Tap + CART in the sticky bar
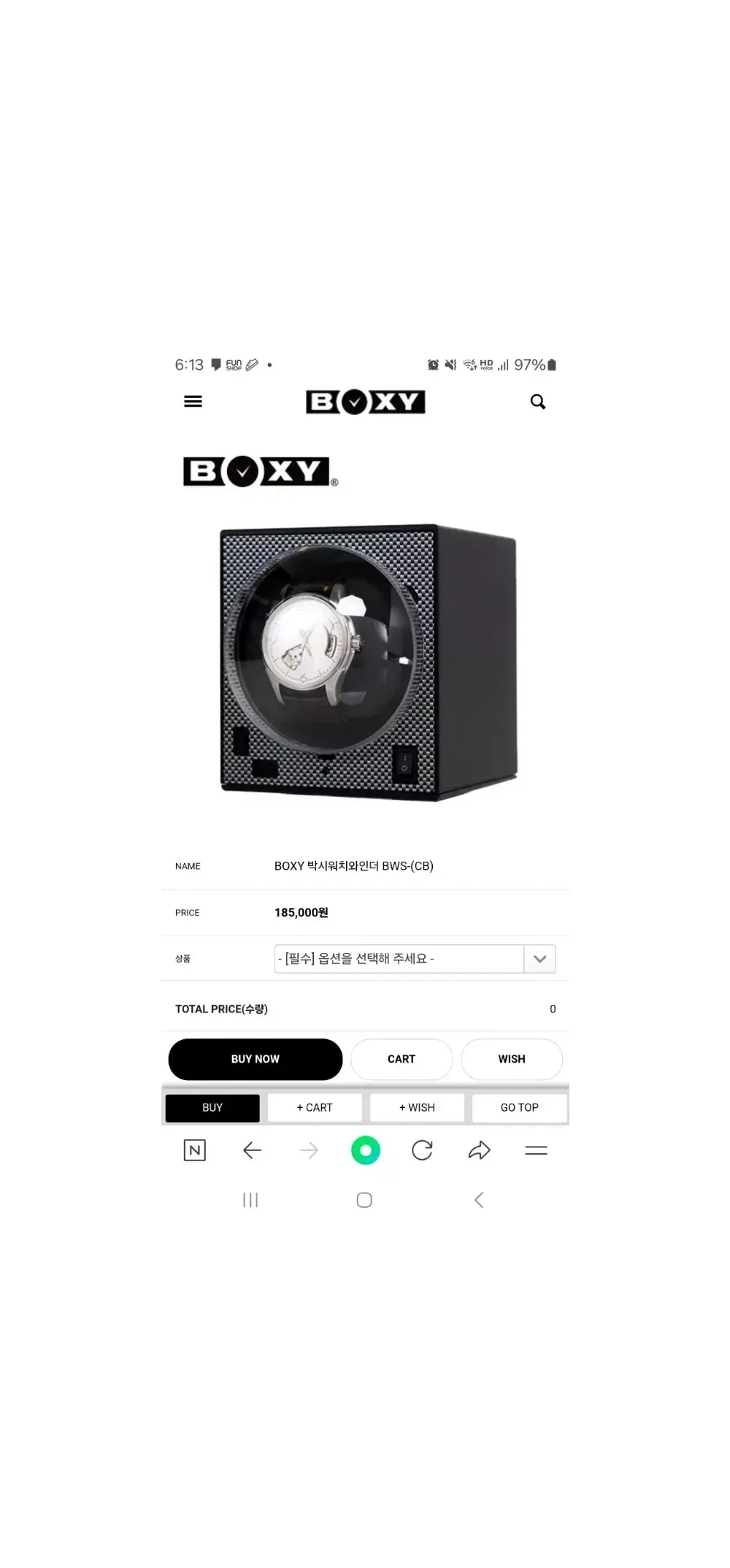The height and width of the screenshot is (1568, 730). coord(315,1108)
